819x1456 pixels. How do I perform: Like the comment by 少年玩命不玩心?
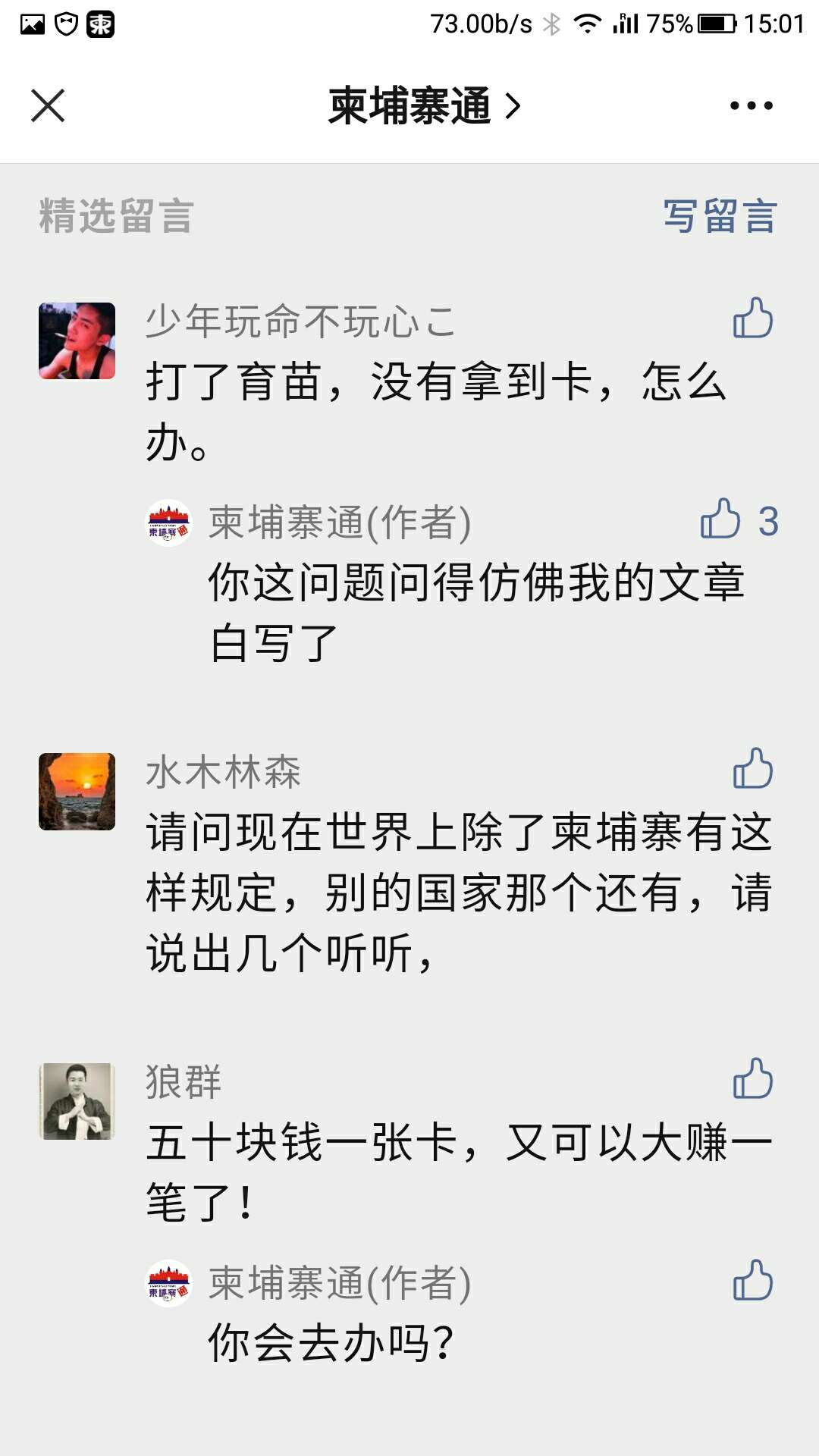coord(752,318)
